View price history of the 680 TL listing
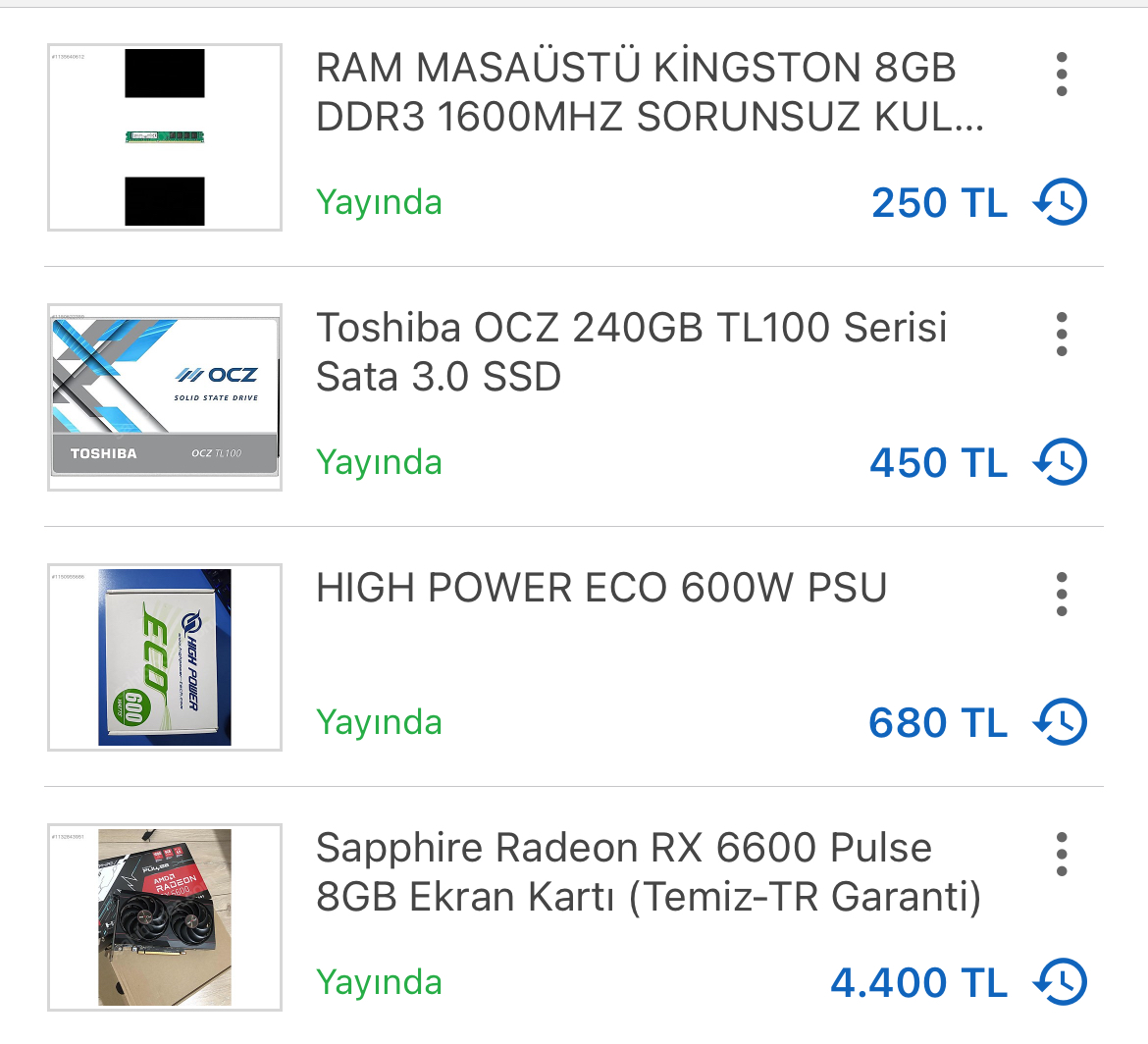 click(x=1061, y=722)
